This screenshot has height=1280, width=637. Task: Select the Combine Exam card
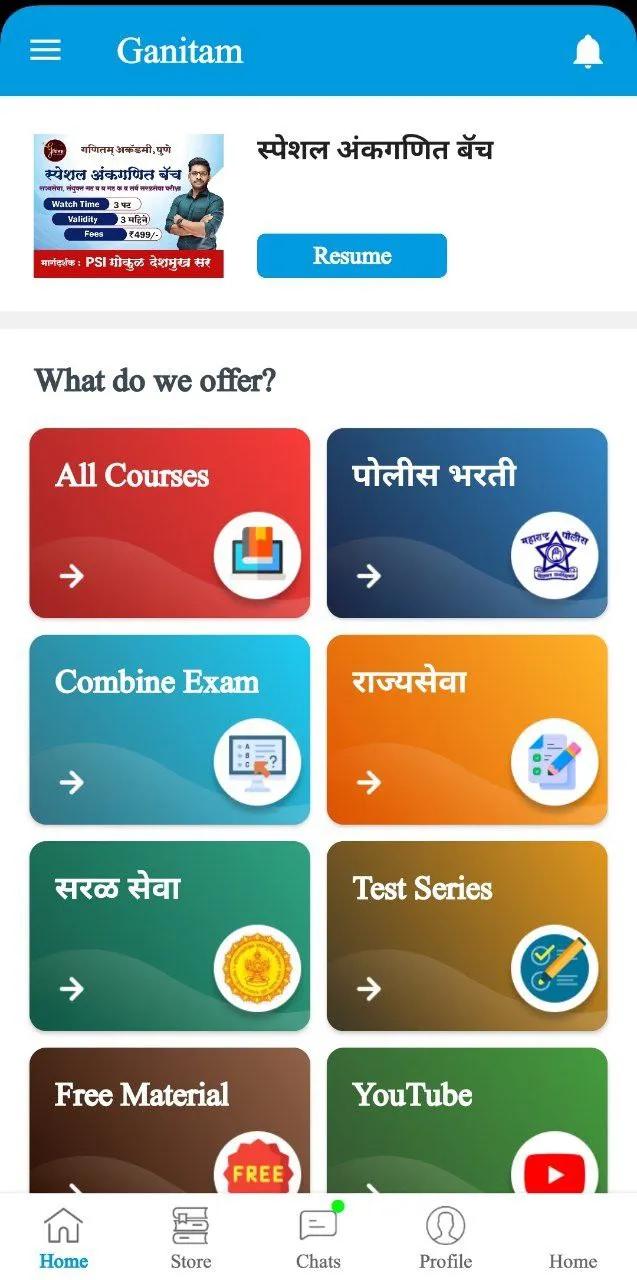(170, 729)
